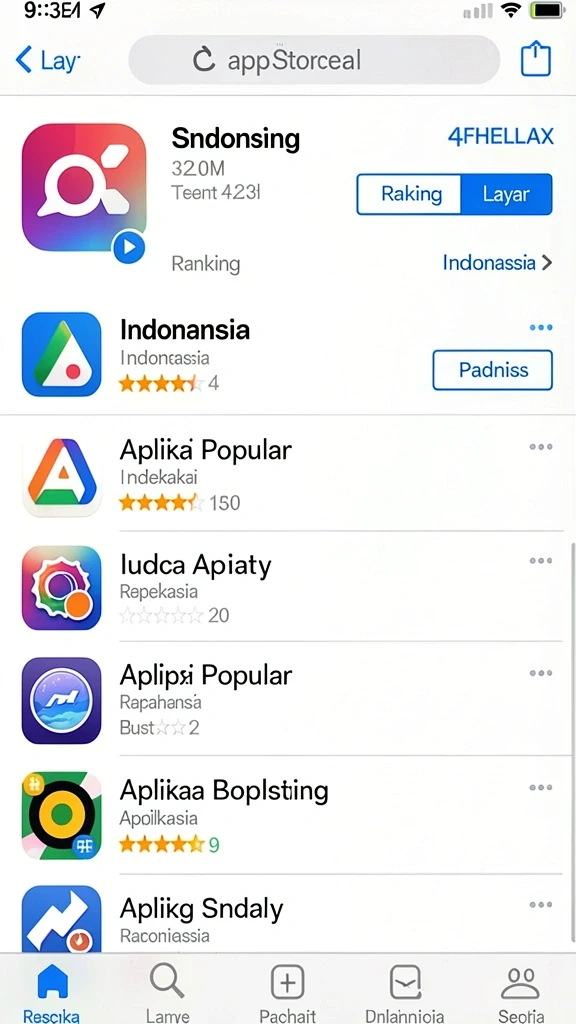Open the Aplipsi Popular row by Rapahansa

pyautogui.click(x=288, y=699)
